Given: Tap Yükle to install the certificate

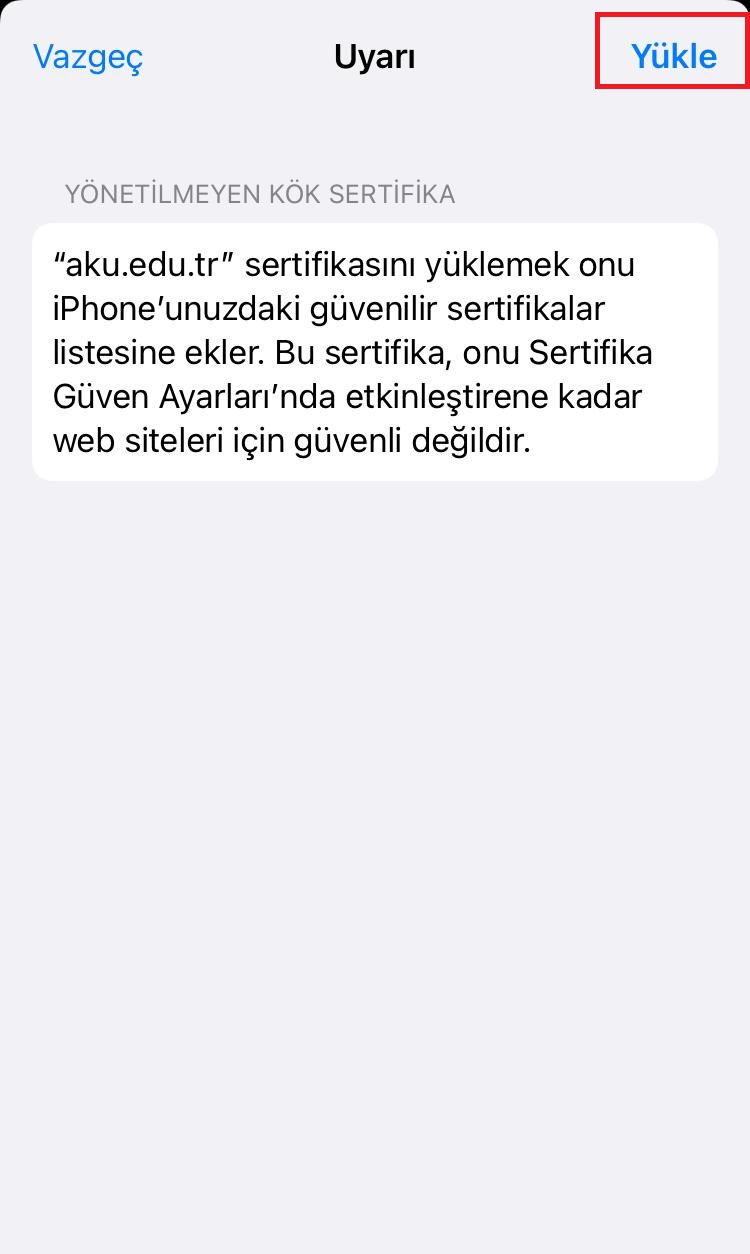Looking at the screenshot, I should click(673, 56).
